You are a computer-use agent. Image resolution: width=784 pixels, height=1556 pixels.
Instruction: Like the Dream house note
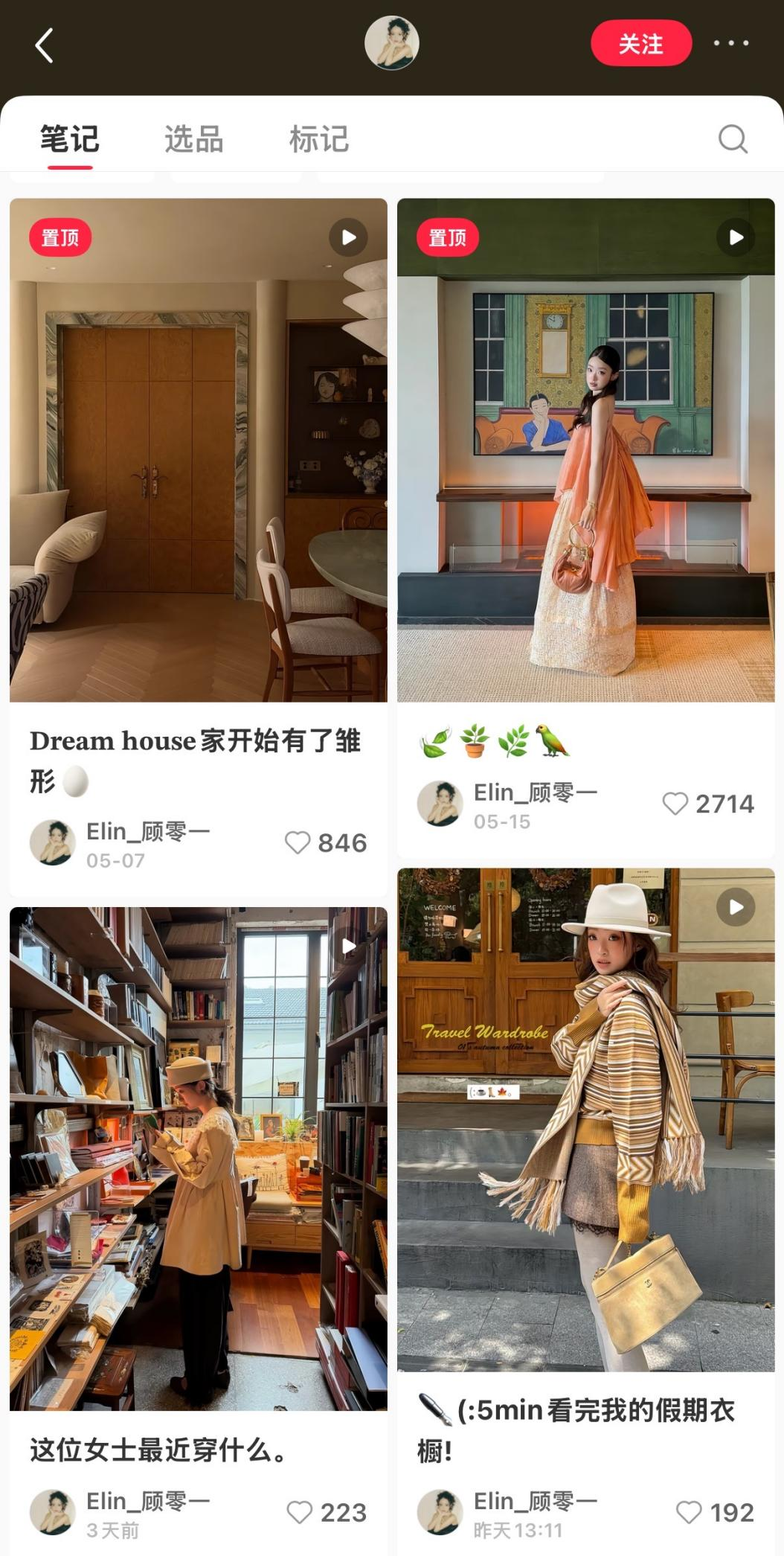click(298, 842)
